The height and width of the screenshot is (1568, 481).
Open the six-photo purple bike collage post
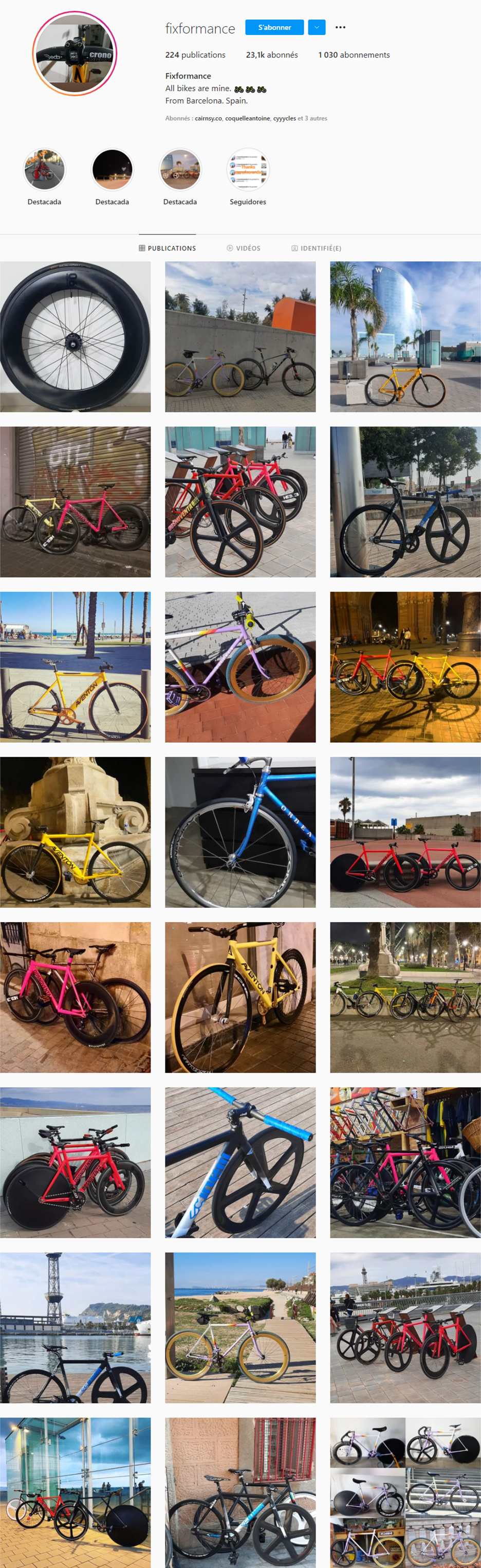click(x=405, y=1492)
